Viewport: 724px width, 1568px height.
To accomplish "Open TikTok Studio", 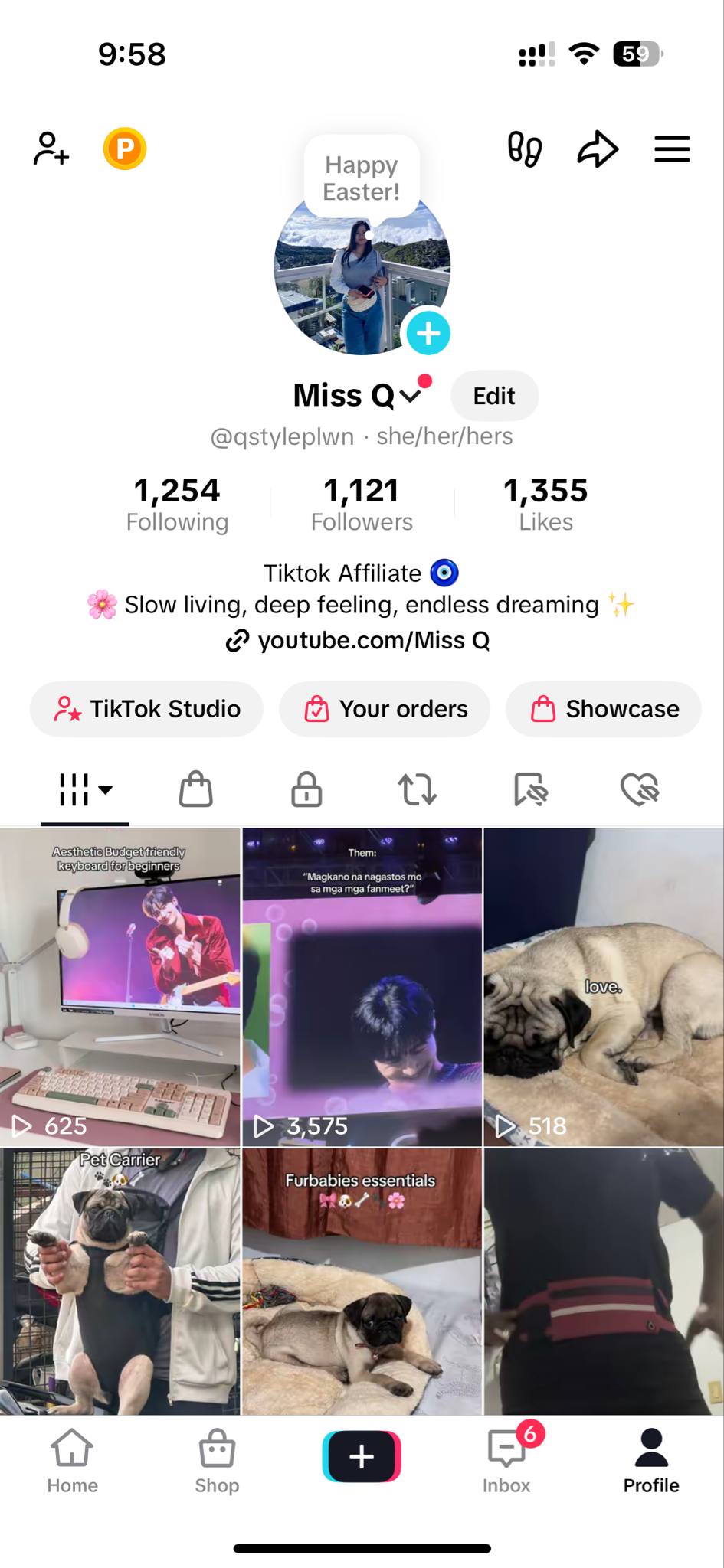I will tap(146, 709).
